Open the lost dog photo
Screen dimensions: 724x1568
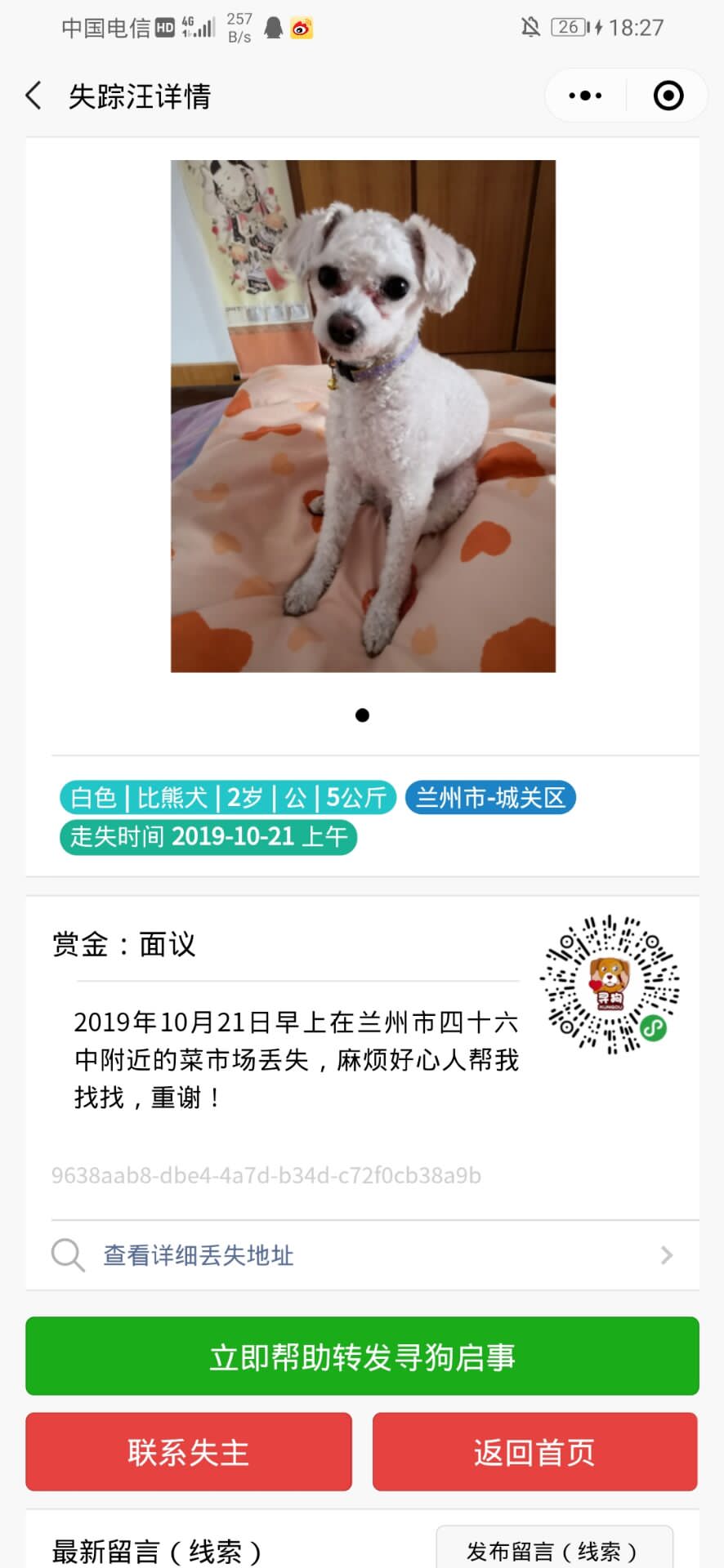[363, 416]
